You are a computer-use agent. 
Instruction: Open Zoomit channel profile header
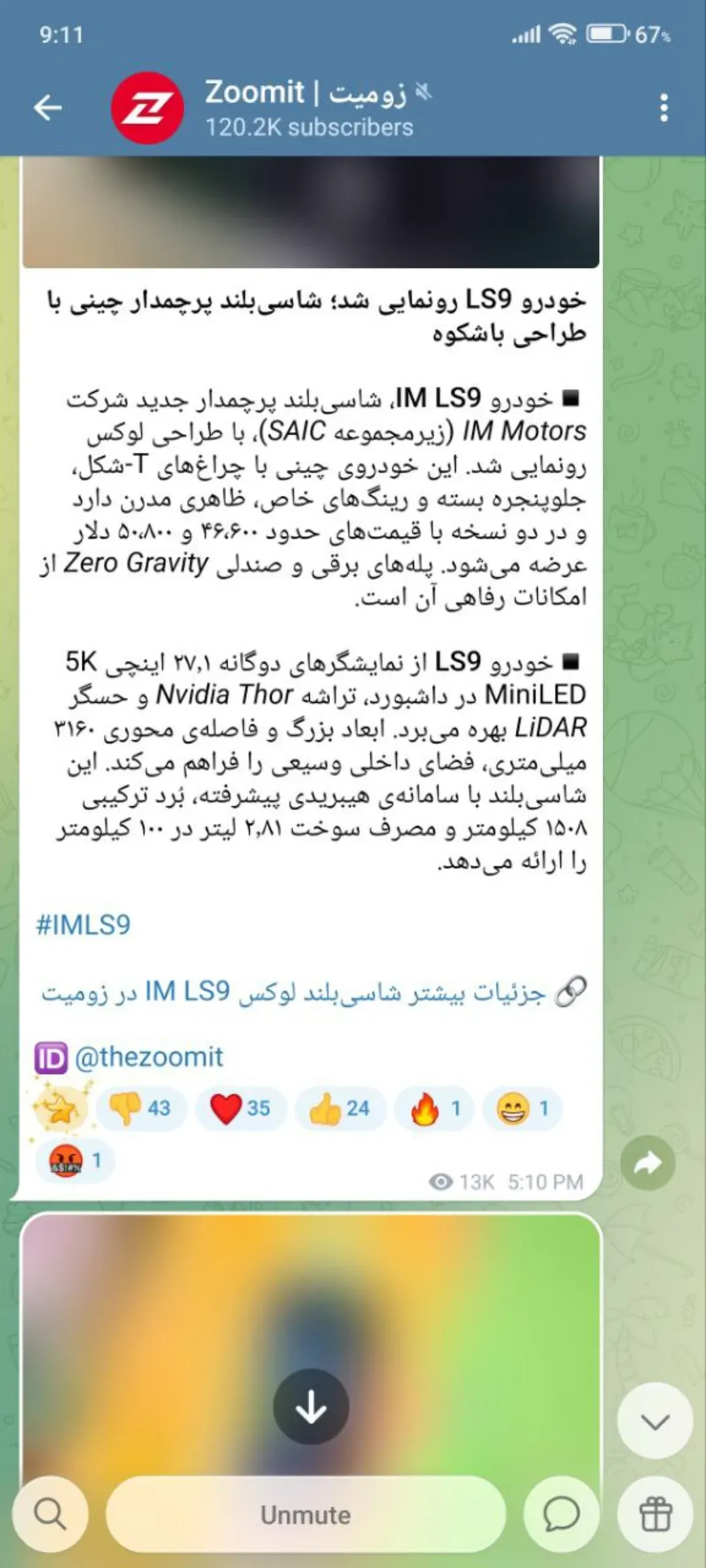click(307, 108)
